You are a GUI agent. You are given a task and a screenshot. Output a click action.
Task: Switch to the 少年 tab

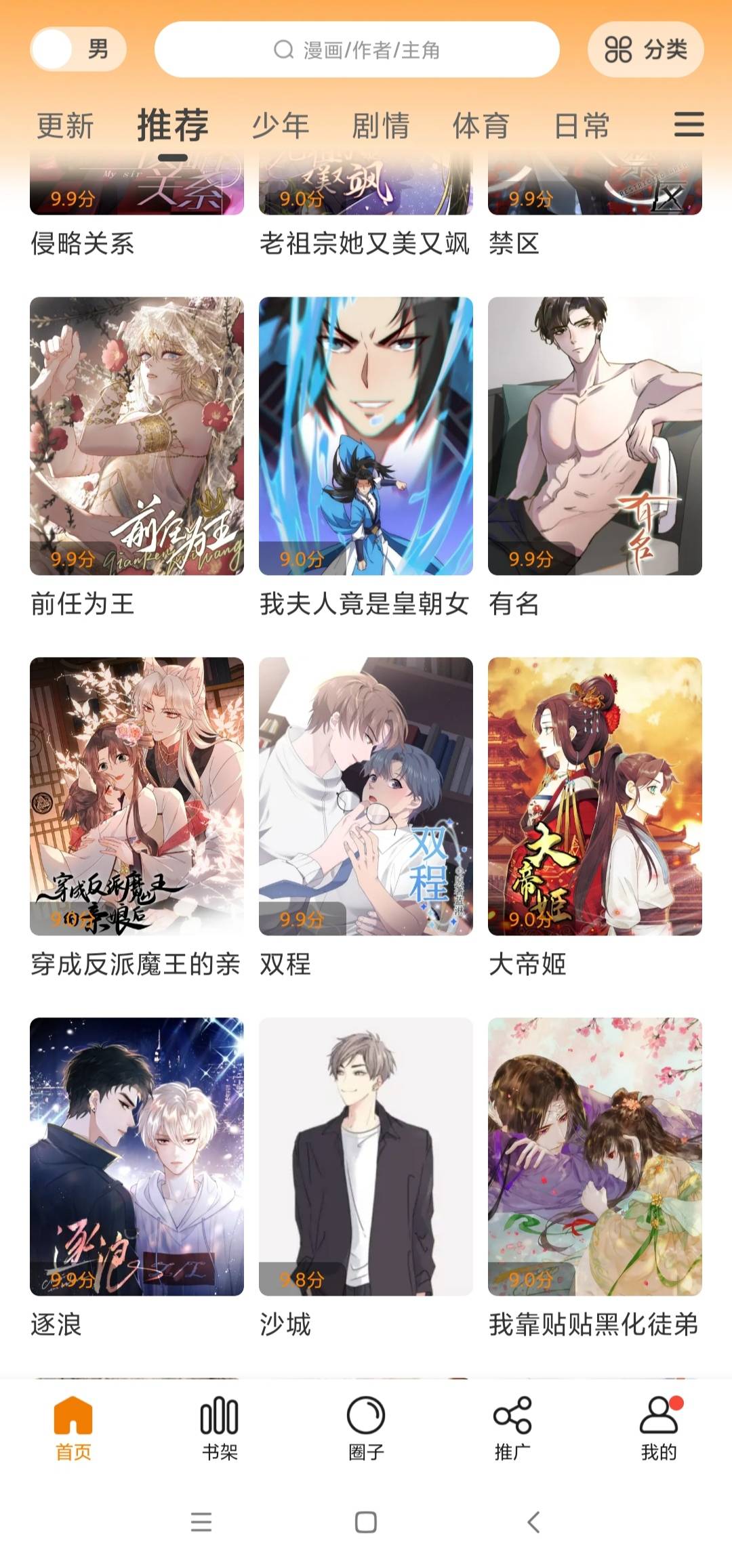coord(281,127)
